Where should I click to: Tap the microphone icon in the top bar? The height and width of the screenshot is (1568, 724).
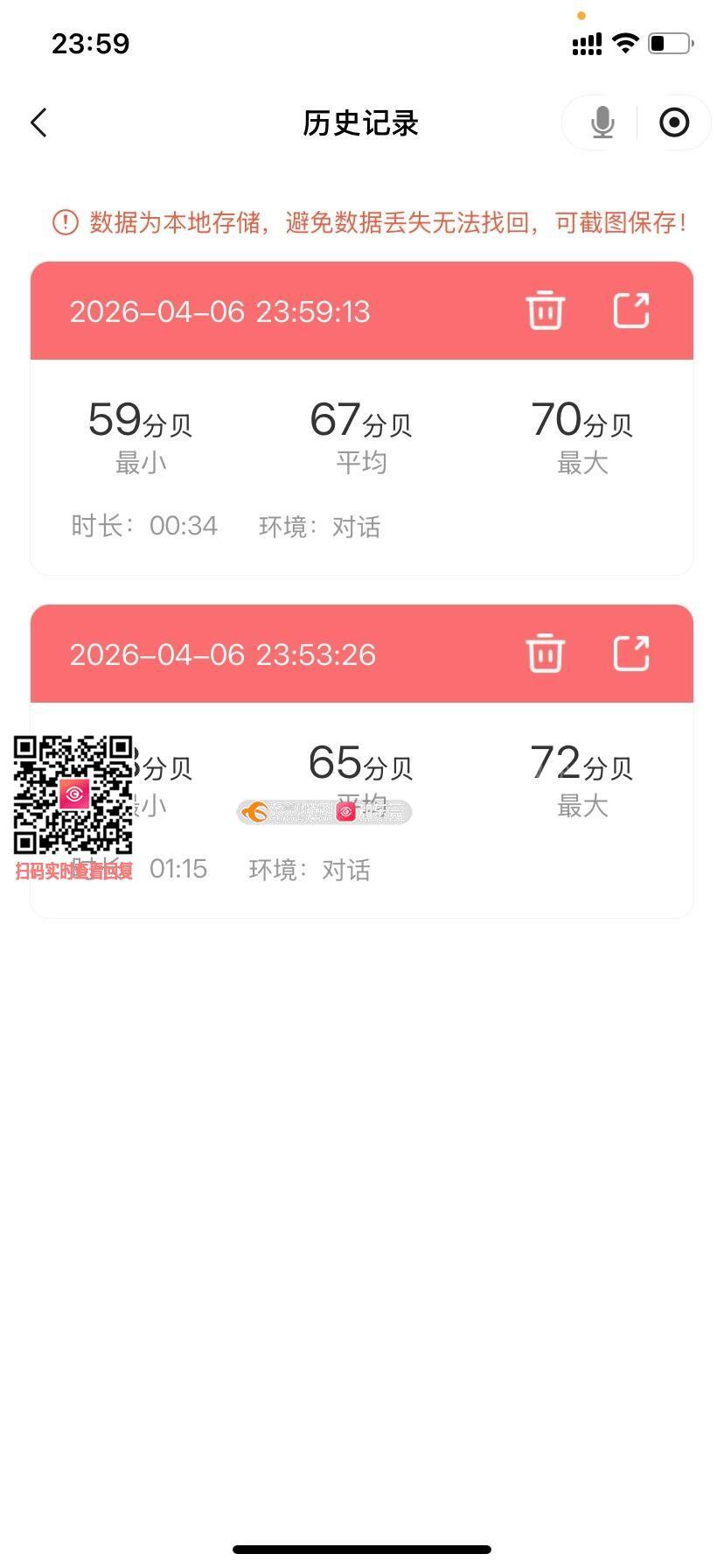pyautogui.click(x=602, y=123)
